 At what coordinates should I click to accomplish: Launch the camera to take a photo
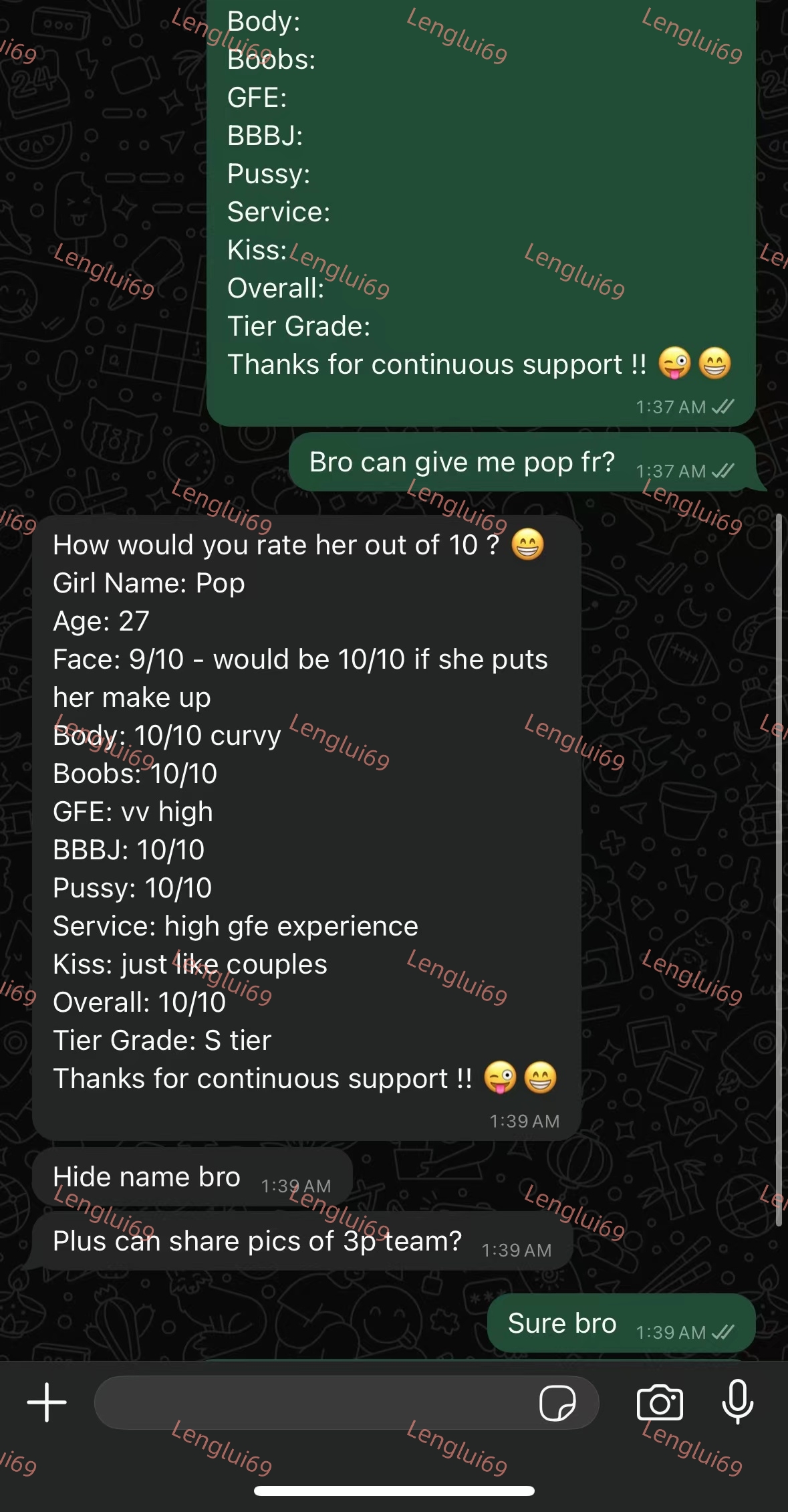pyautogui.click(x=660, y=1402)
